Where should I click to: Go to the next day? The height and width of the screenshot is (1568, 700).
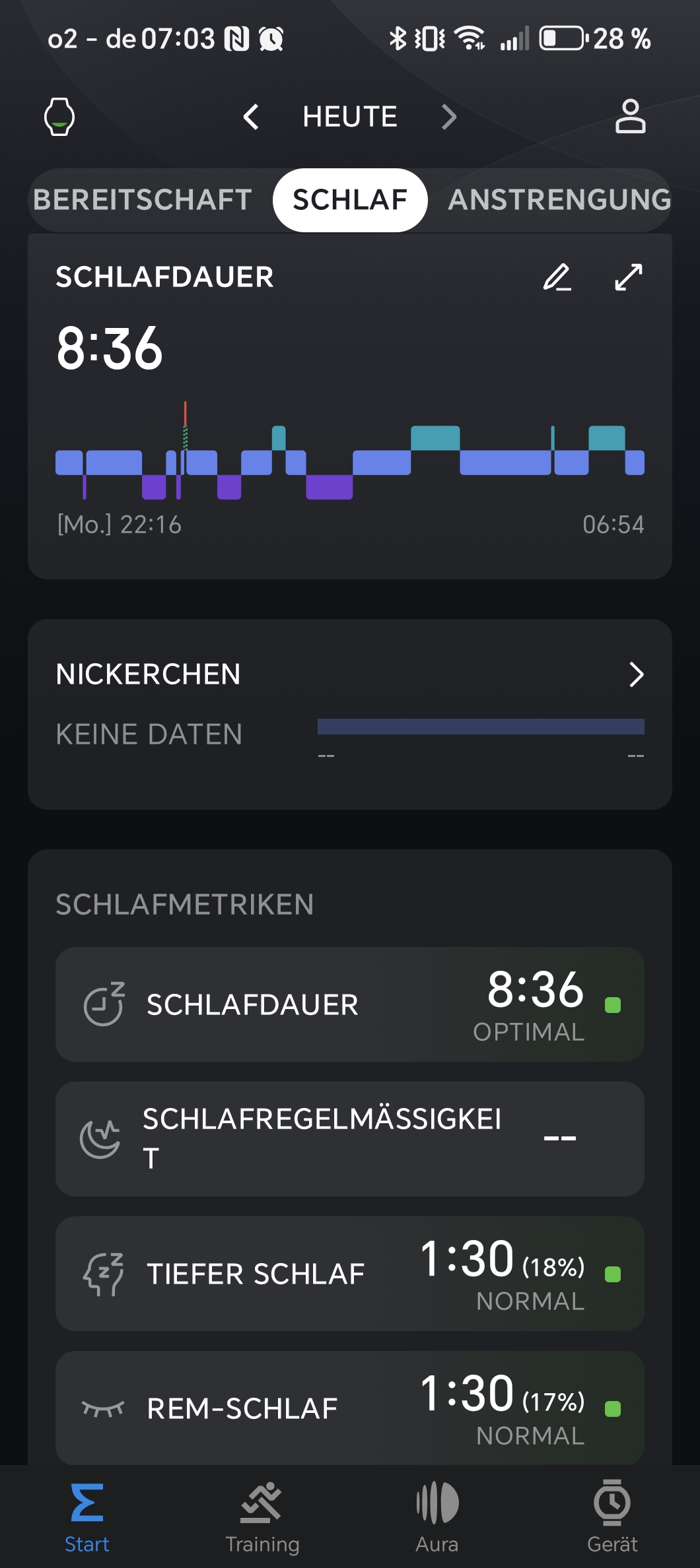(x=449, y=117)
